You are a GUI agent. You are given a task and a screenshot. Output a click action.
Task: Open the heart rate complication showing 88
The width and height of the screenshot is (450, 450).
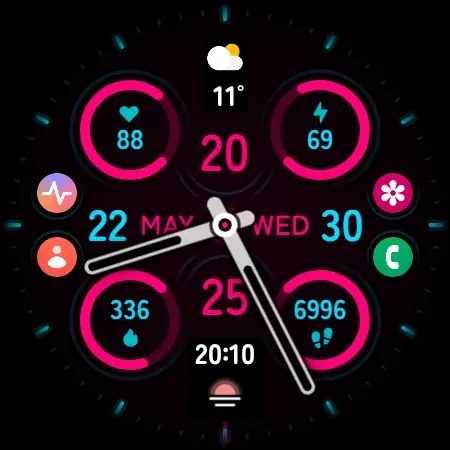(x=130, y=130)
